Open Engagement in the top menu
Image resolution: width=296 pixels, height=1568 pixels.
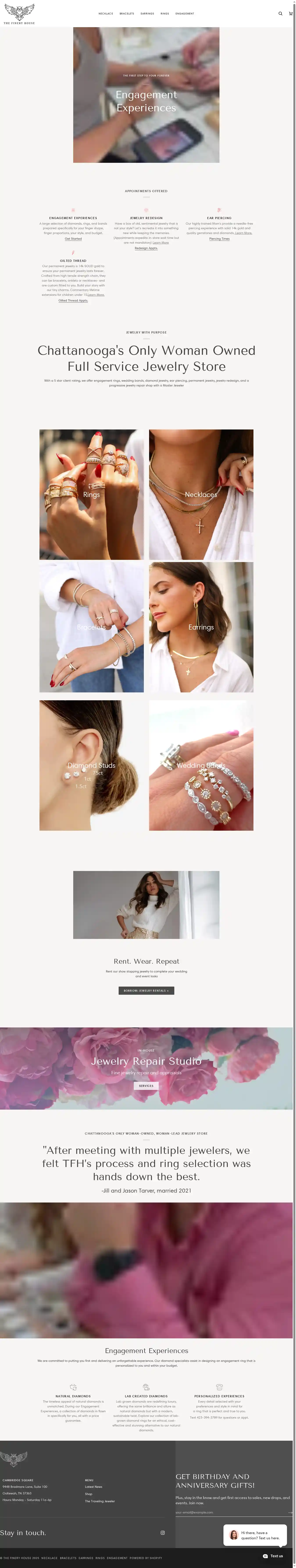185,13
